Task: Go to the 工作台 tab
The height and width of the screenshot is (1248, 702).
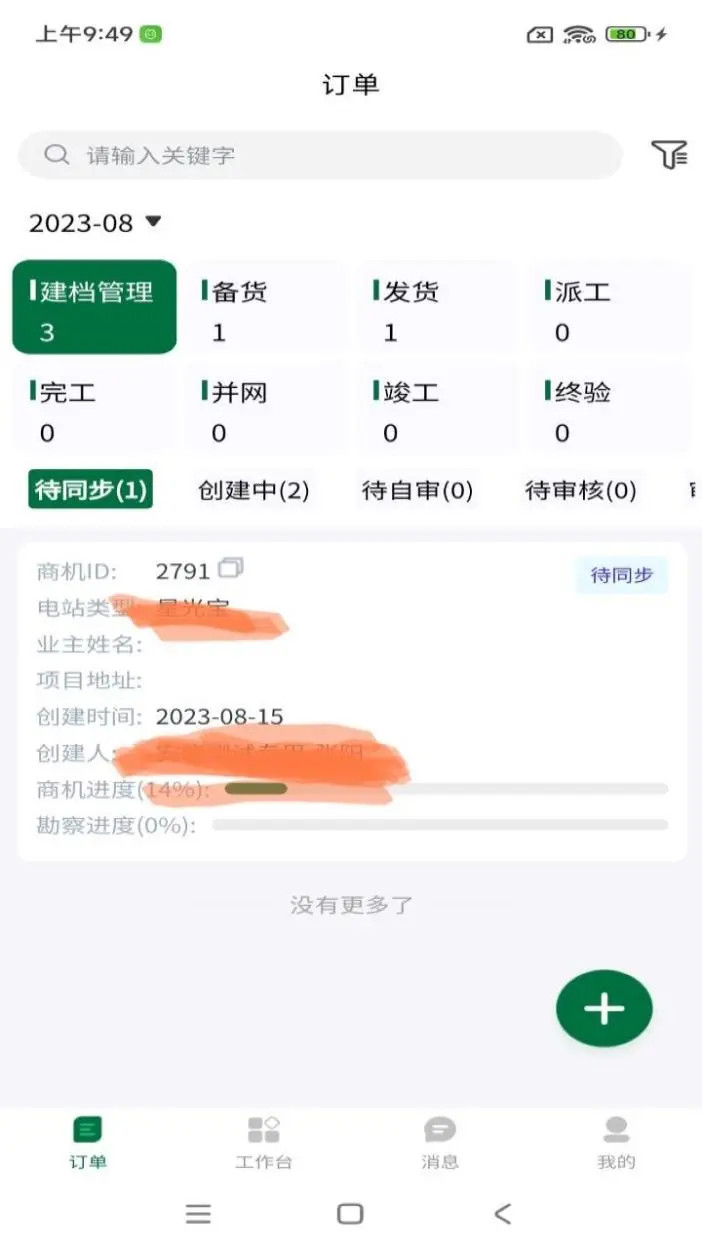Action: coord(264,1142)
